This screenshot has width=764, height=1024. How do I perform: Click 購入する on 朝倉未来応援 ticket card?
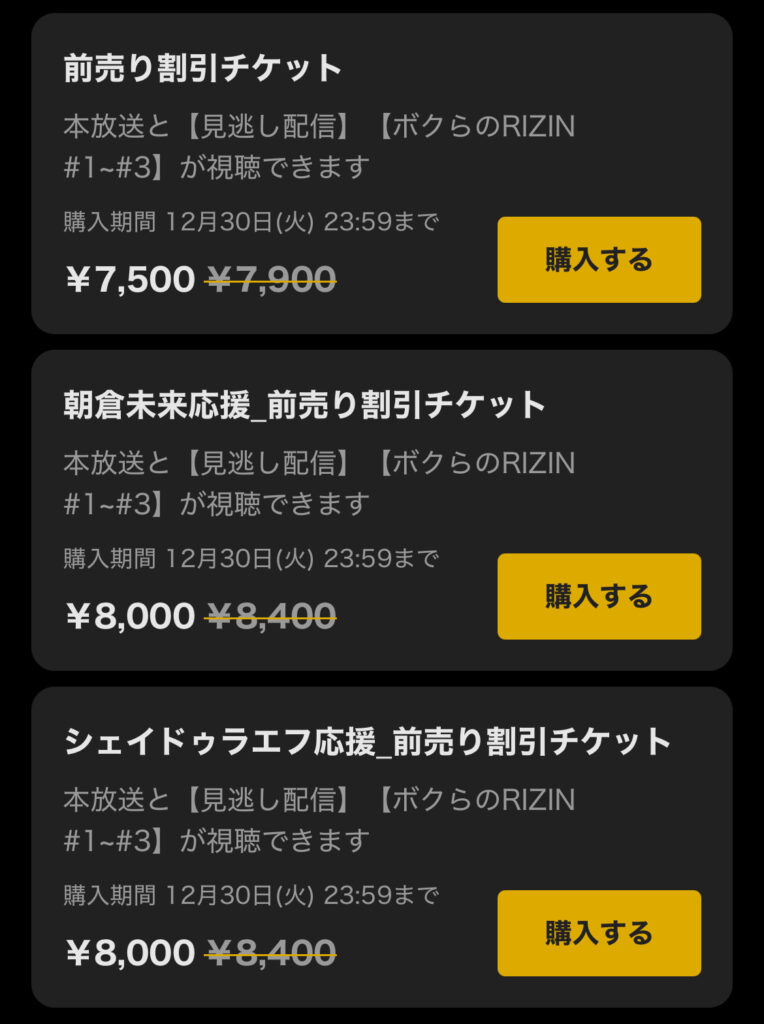tap(599, 595)
